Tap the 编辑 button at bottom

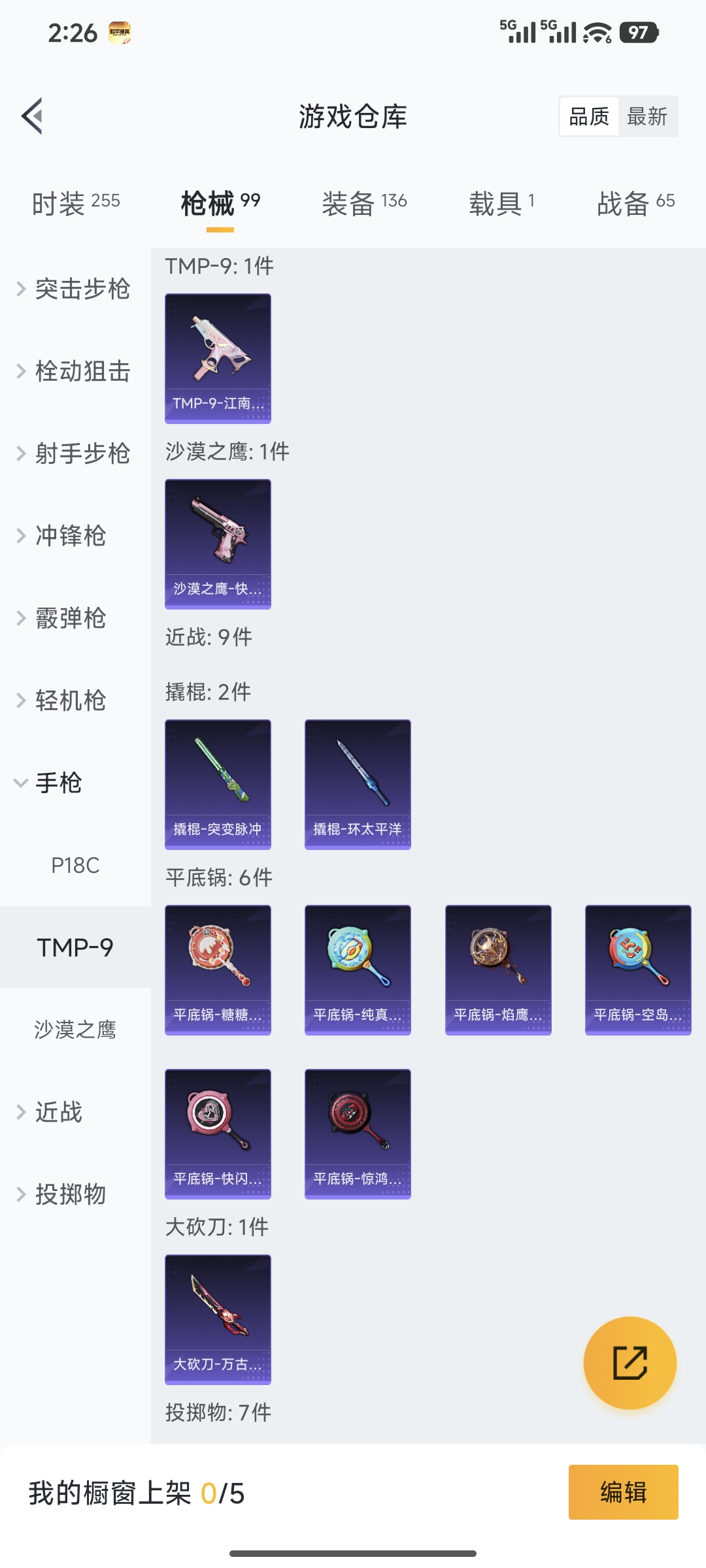click(x=622, y=1494)
